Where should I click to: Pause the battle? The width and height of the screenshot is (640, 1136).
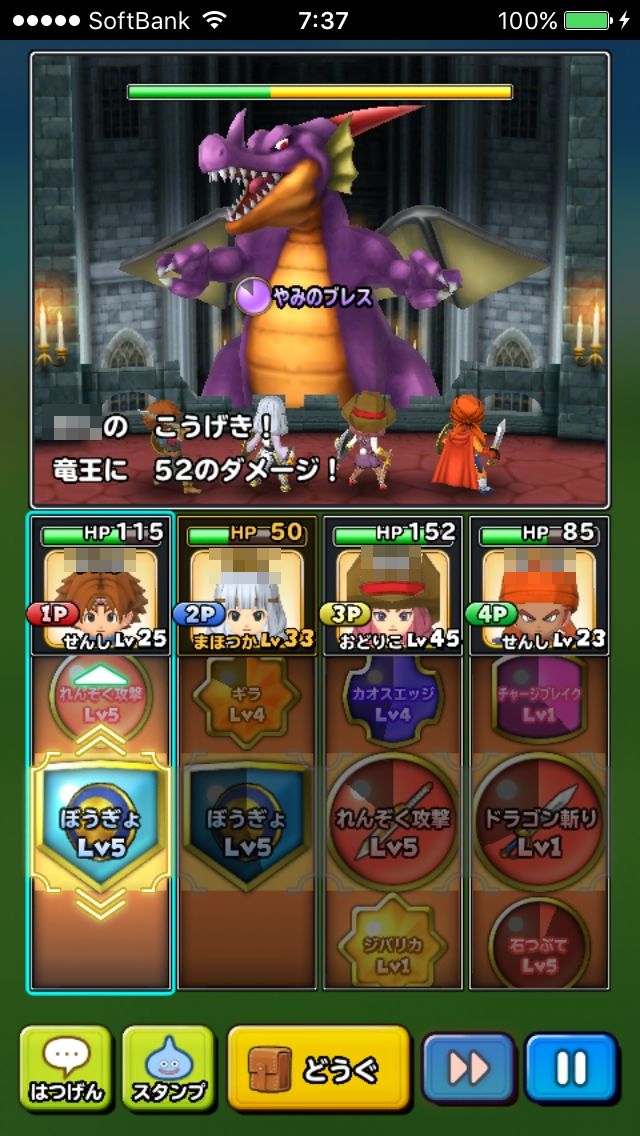click(571, 1069)
